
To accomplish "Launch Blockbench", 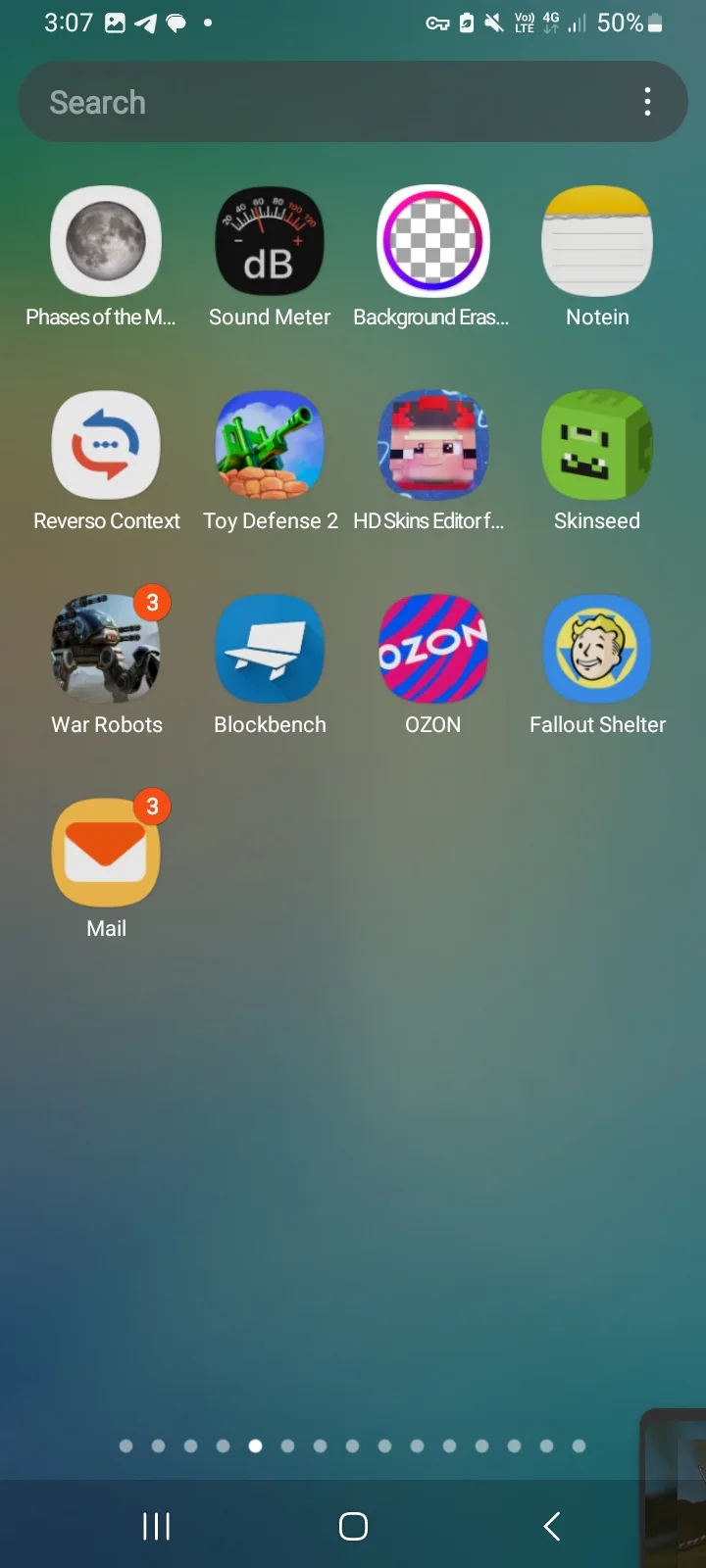I will pyautogui.click(x=270, y=650).
